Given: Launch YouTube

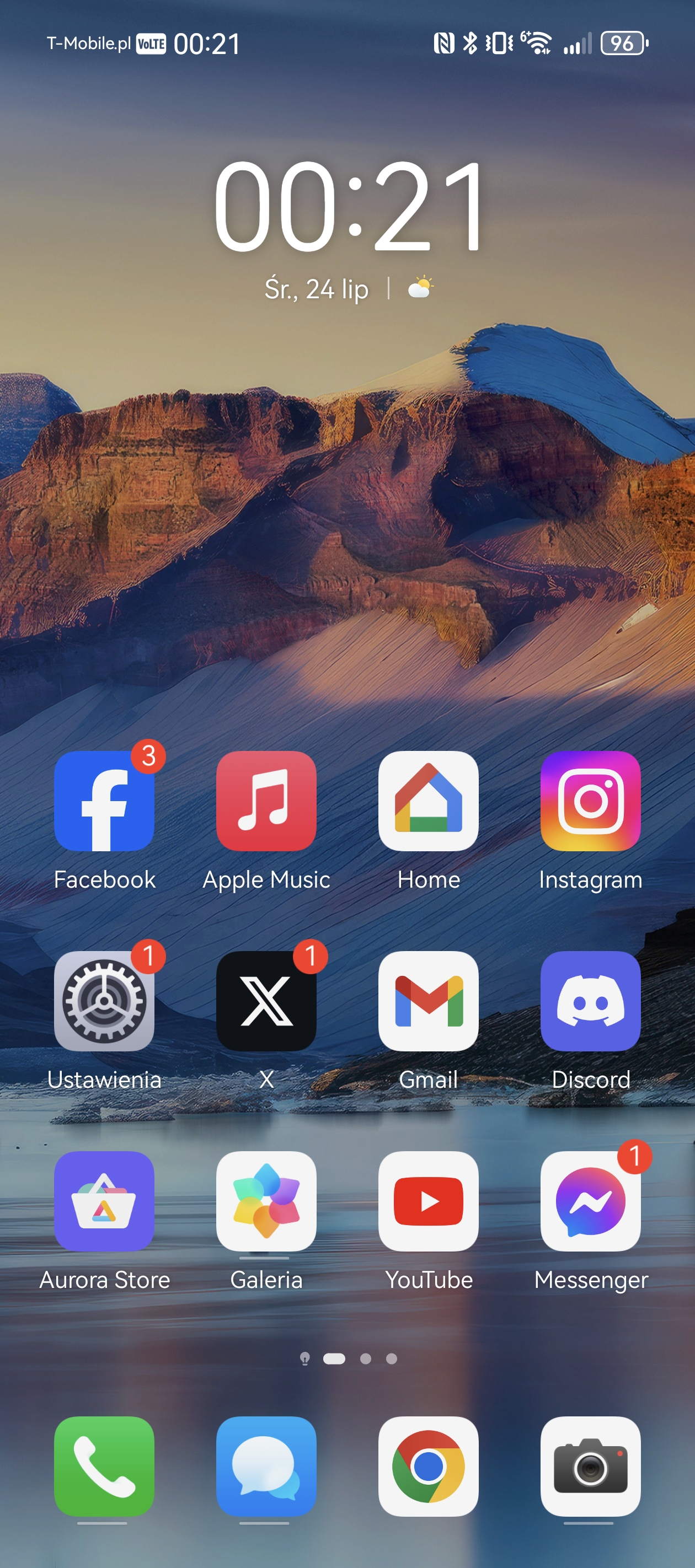Looking at the screenshot, I should (x=428, y=1201).
